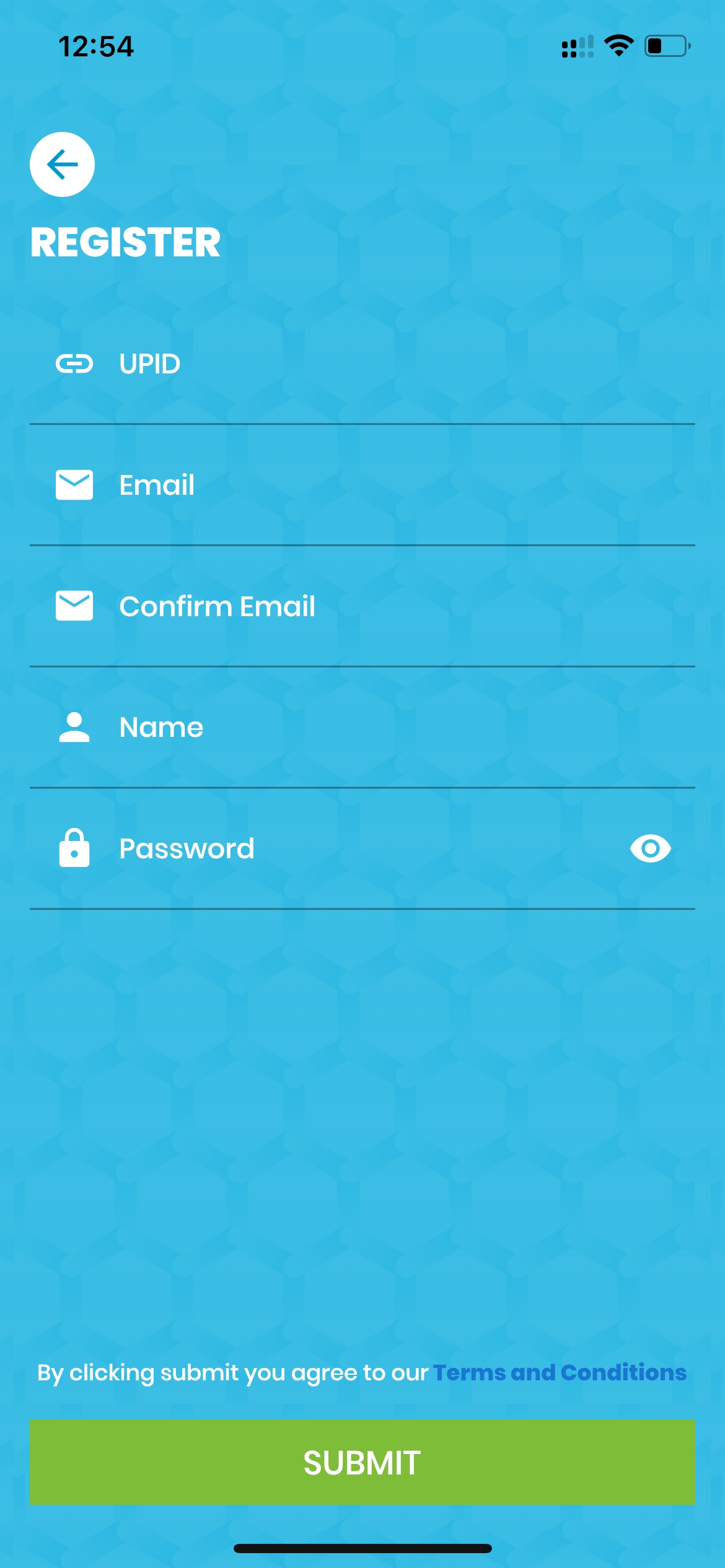725x1568 pixels.
Task: Go back using the arrow button
Action: [62, 164]
